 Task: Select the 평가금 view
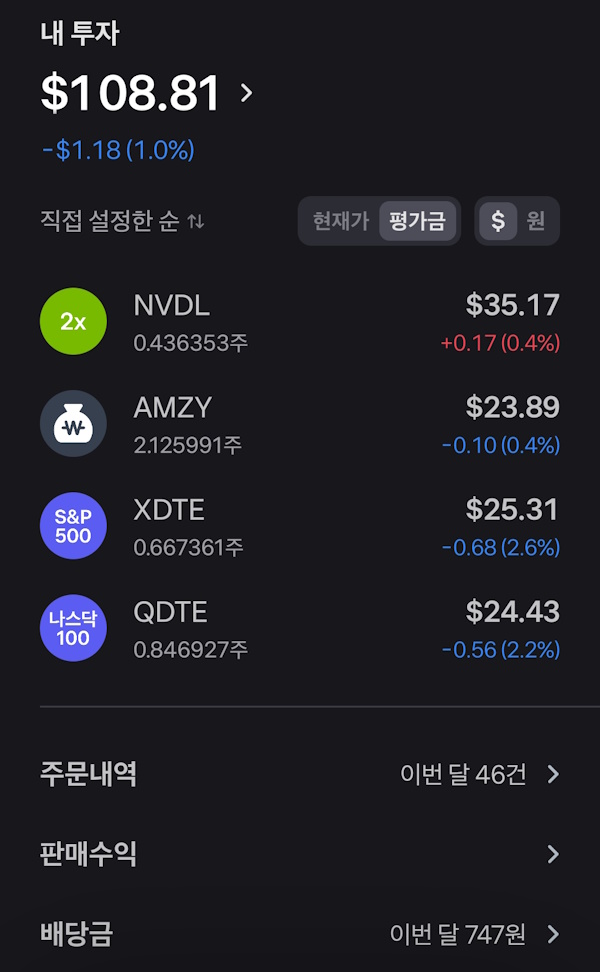[x=417, y=221]
